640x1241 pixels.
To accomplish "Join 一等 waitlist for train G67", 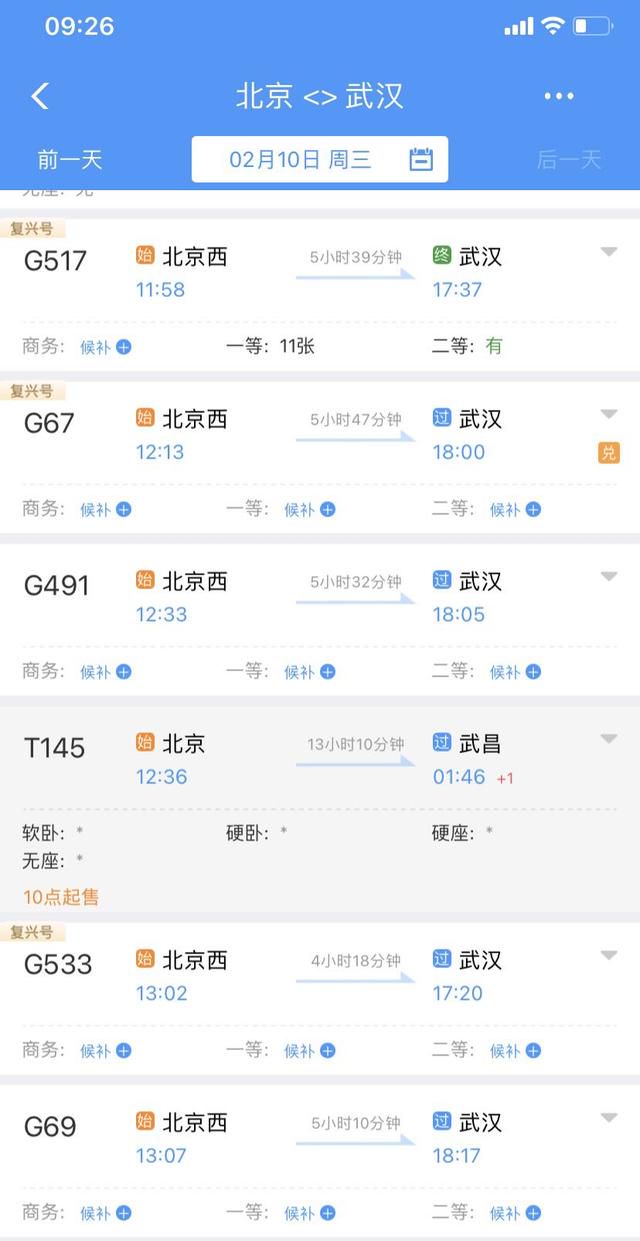I will tap(310, 510).
